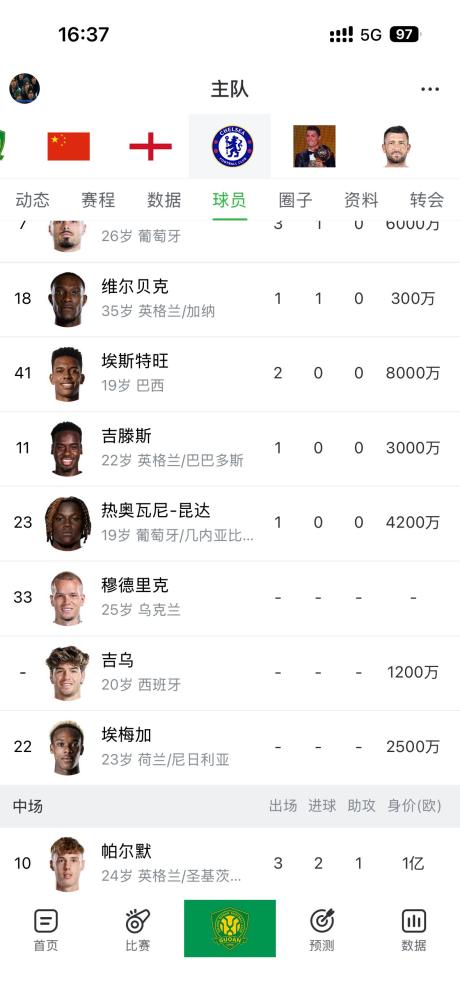Select the England flag team

(x=151, y=146)
